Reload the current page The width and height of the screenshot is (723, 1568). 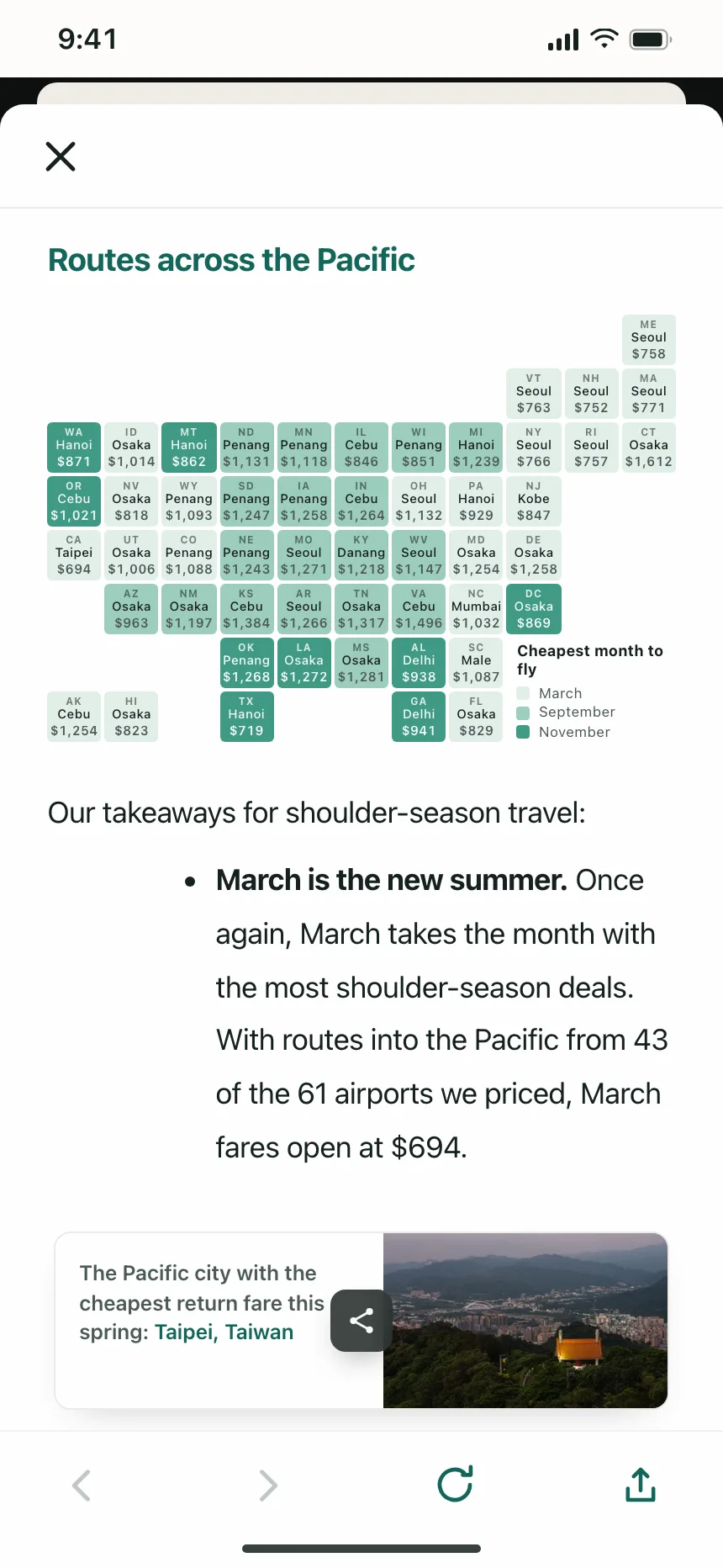pos(455,1484)
